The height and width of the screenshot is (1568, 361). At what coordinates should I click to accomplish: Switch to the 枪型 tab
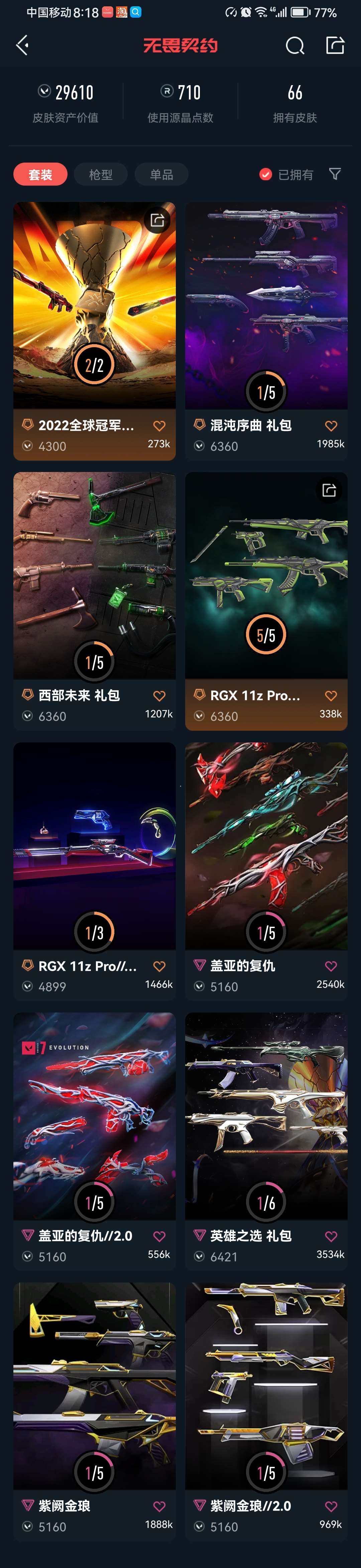(x=101, y=175)
